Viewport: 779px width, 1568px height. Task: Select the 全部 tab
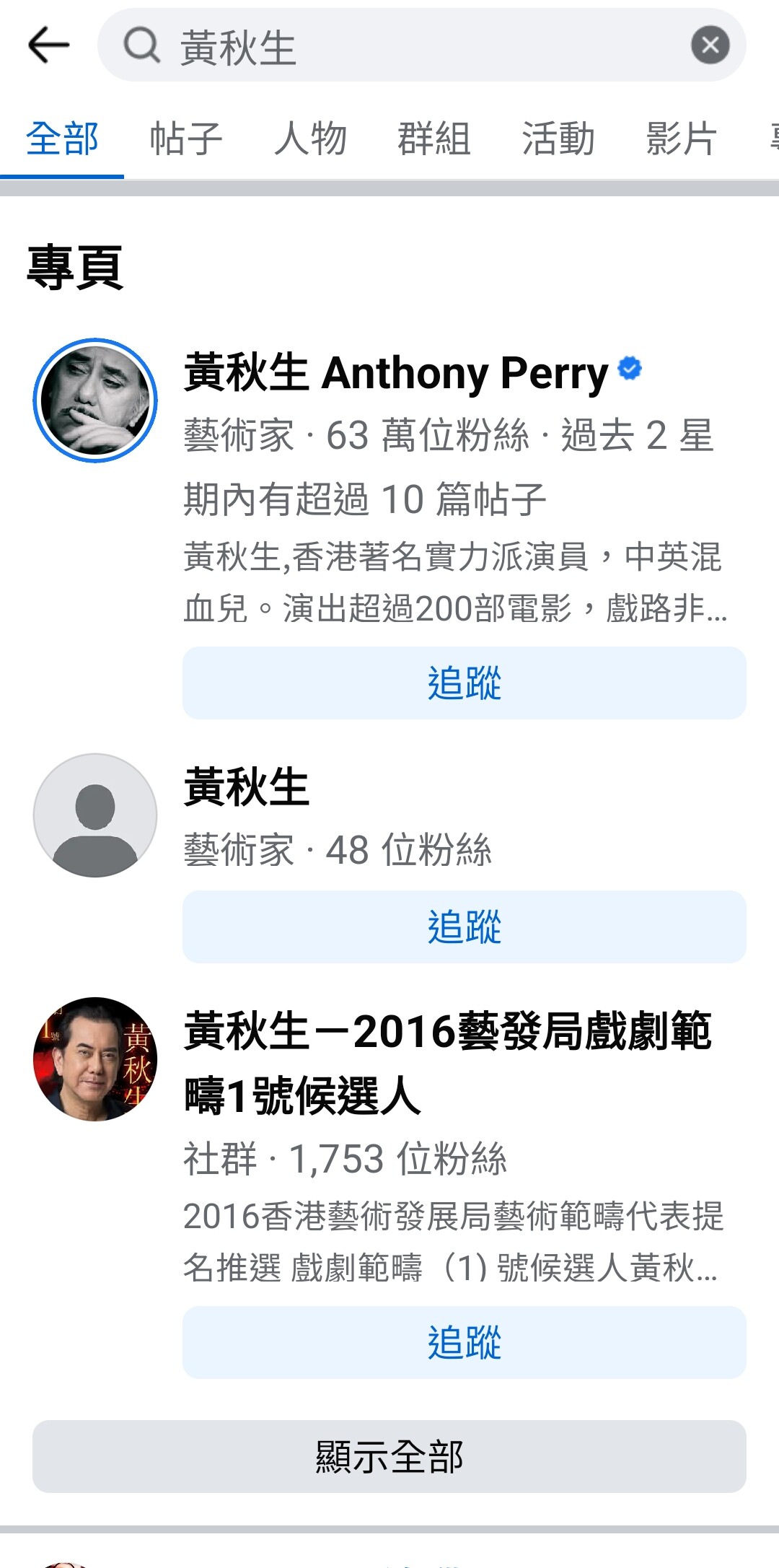click(x=62, y=139)
